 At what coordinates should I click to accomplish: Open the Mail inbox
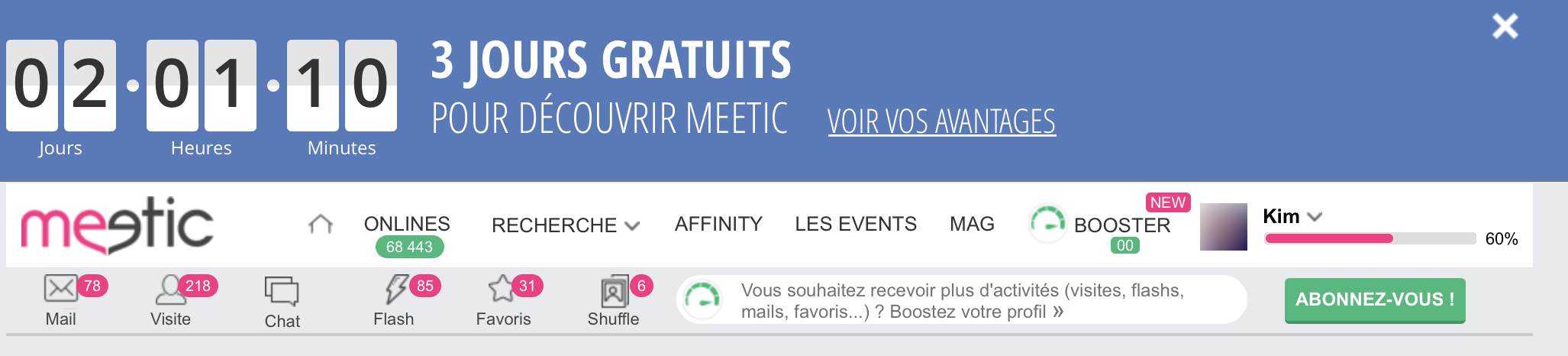pyautogui.click(x=61, y=299)
